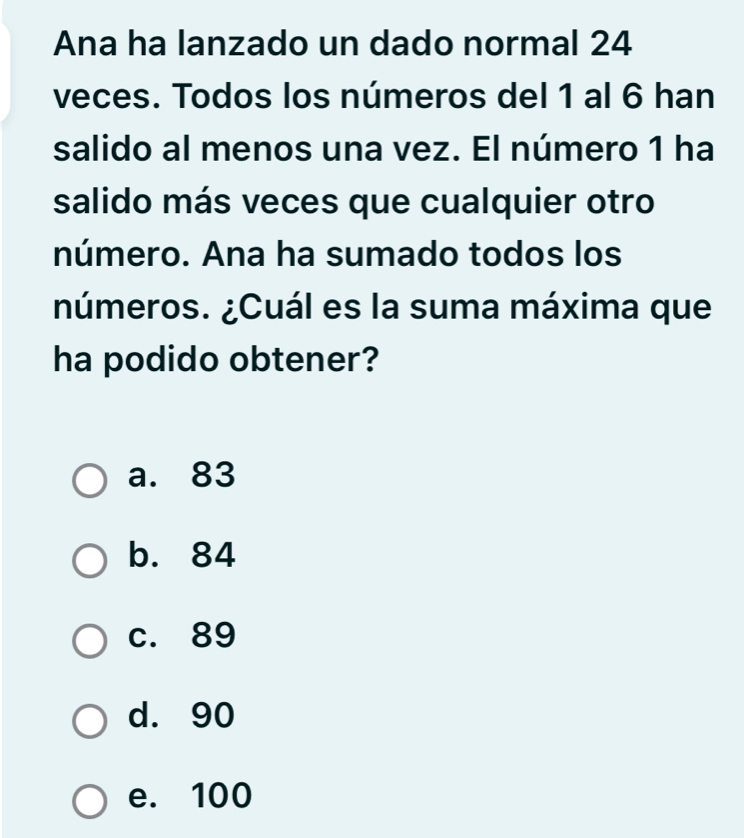
Task: Click the label text '83'
Action: click(x=211, y=477)
